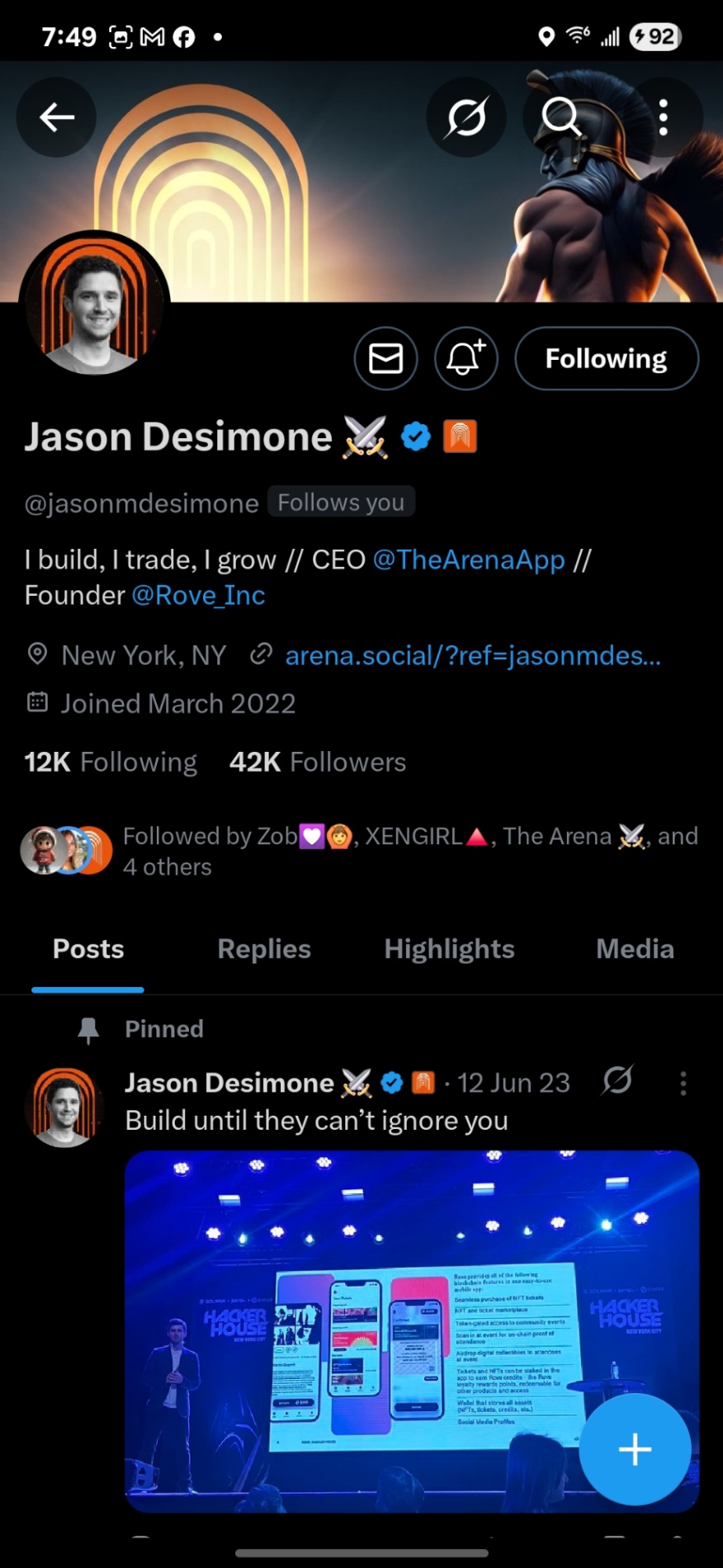This screenshot has height=1568, width=723.
Task: Open the @TheArenaApp mention link
Action: [x=469, y=560]
